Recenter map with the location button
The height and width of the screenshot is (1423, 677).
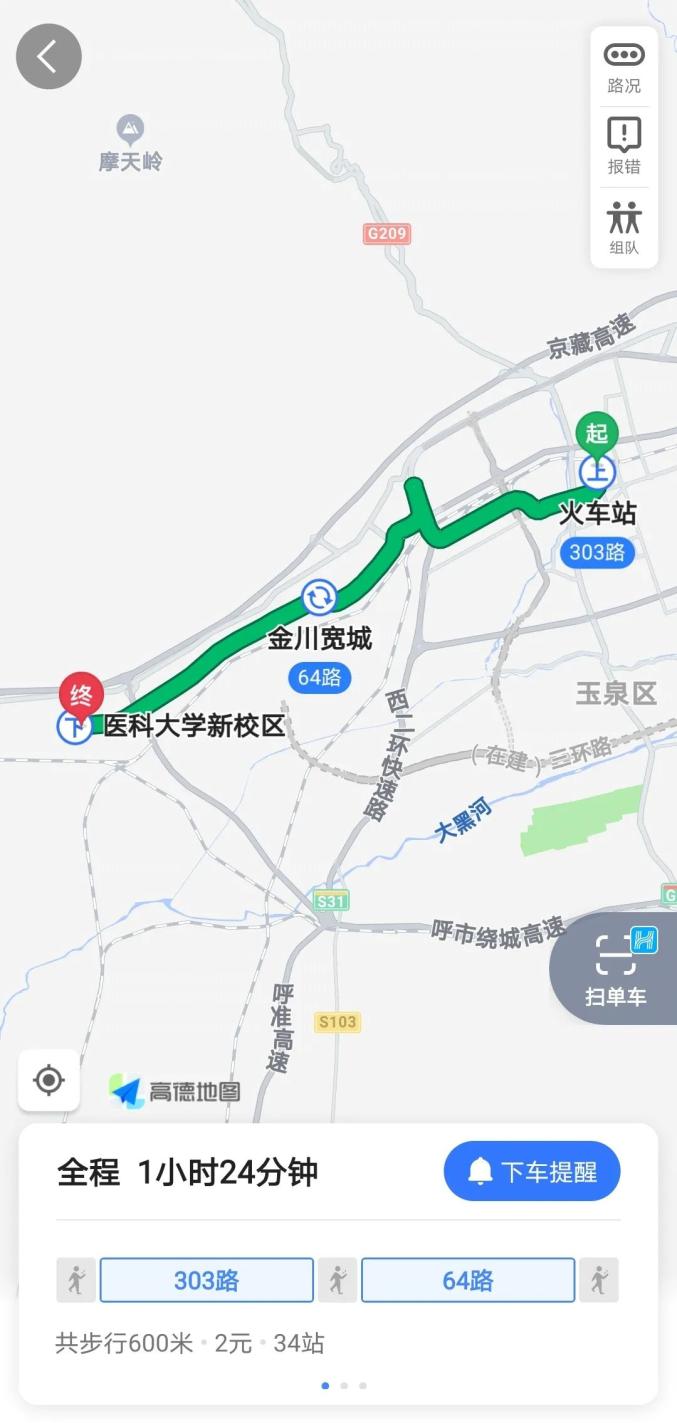(x=48, y=1080)
